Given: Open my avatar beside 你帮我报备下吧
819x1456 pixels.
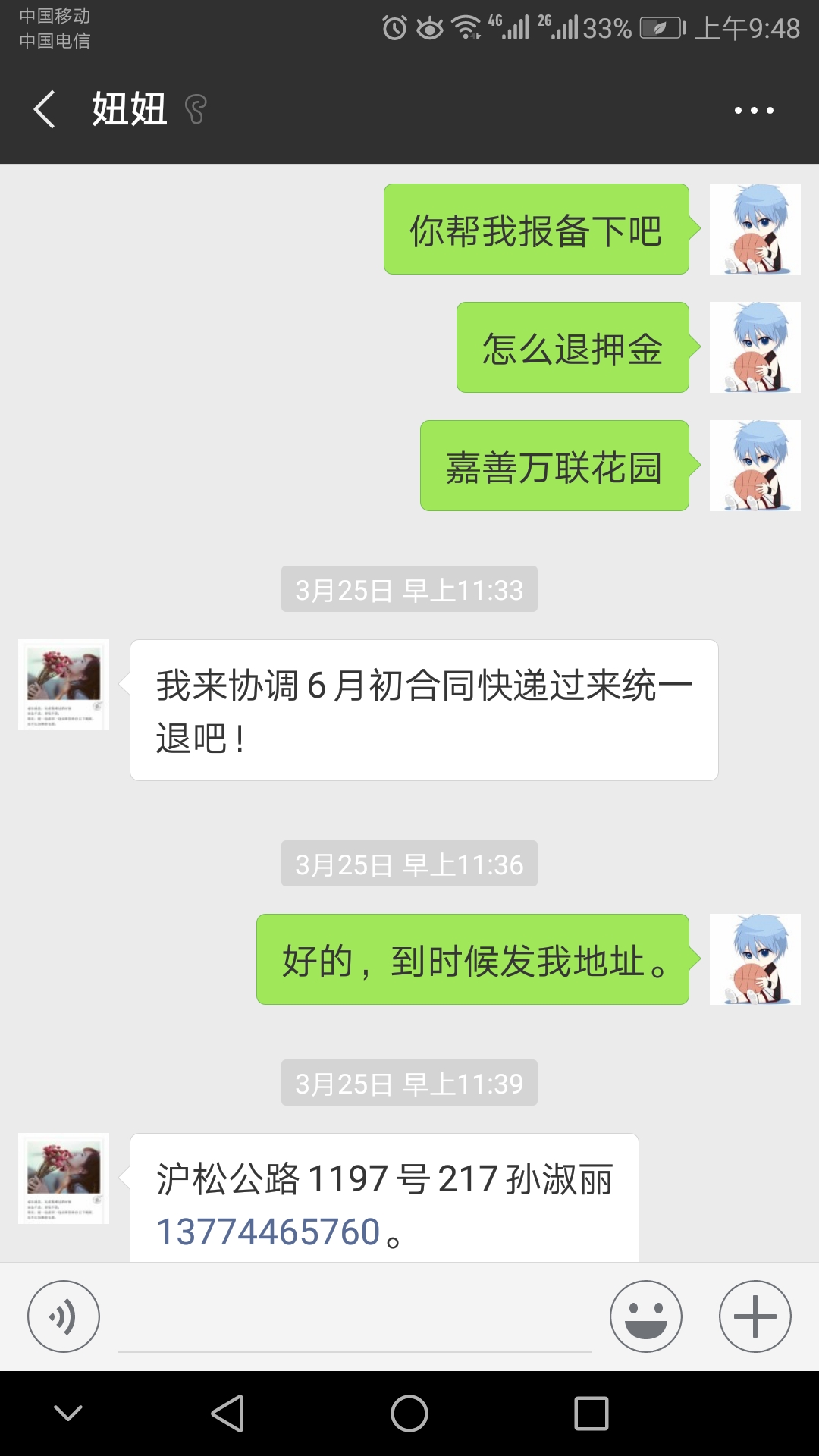Looking at the screenshot, I should 755,229.
